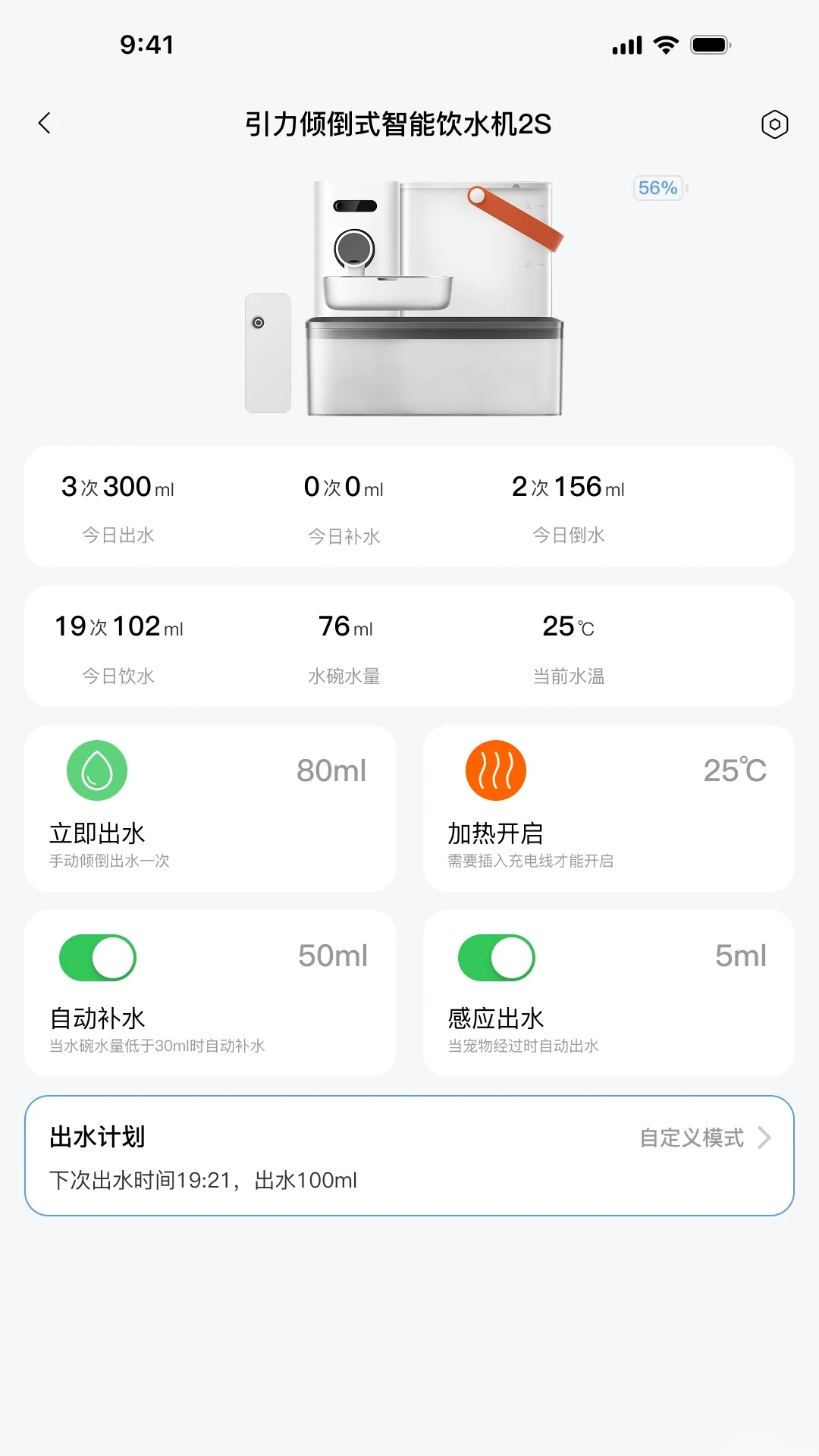The height and width of the screenshot is (1456, 819).
Task: Open device settings hexagon icon
Action: 774,124
